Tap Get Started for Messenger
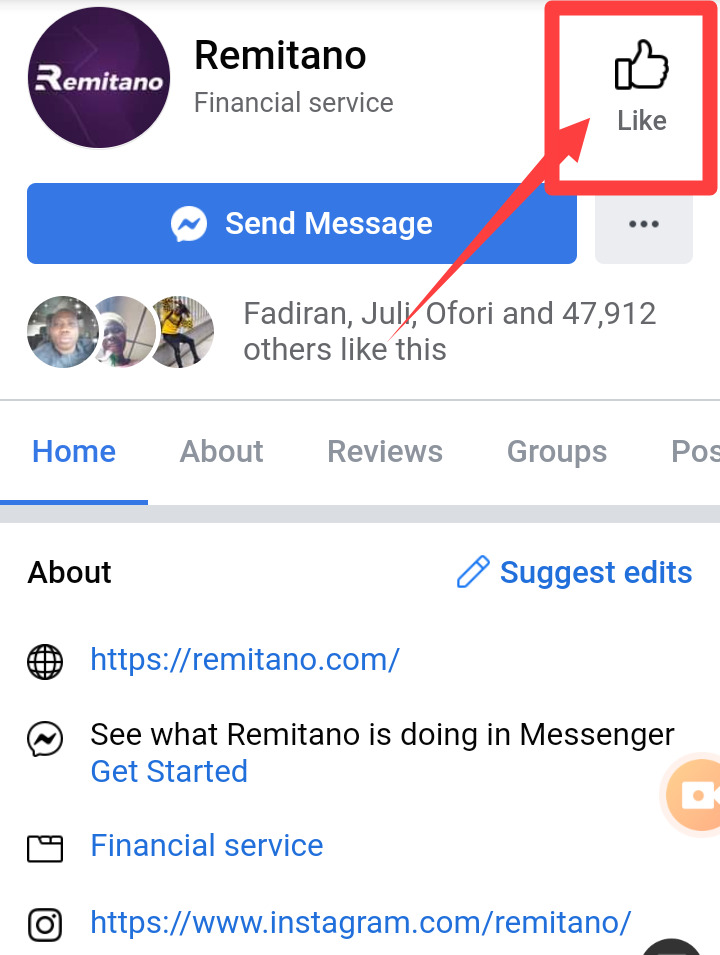The width and height of the screenshot is (720, 955). click(169, 771)
